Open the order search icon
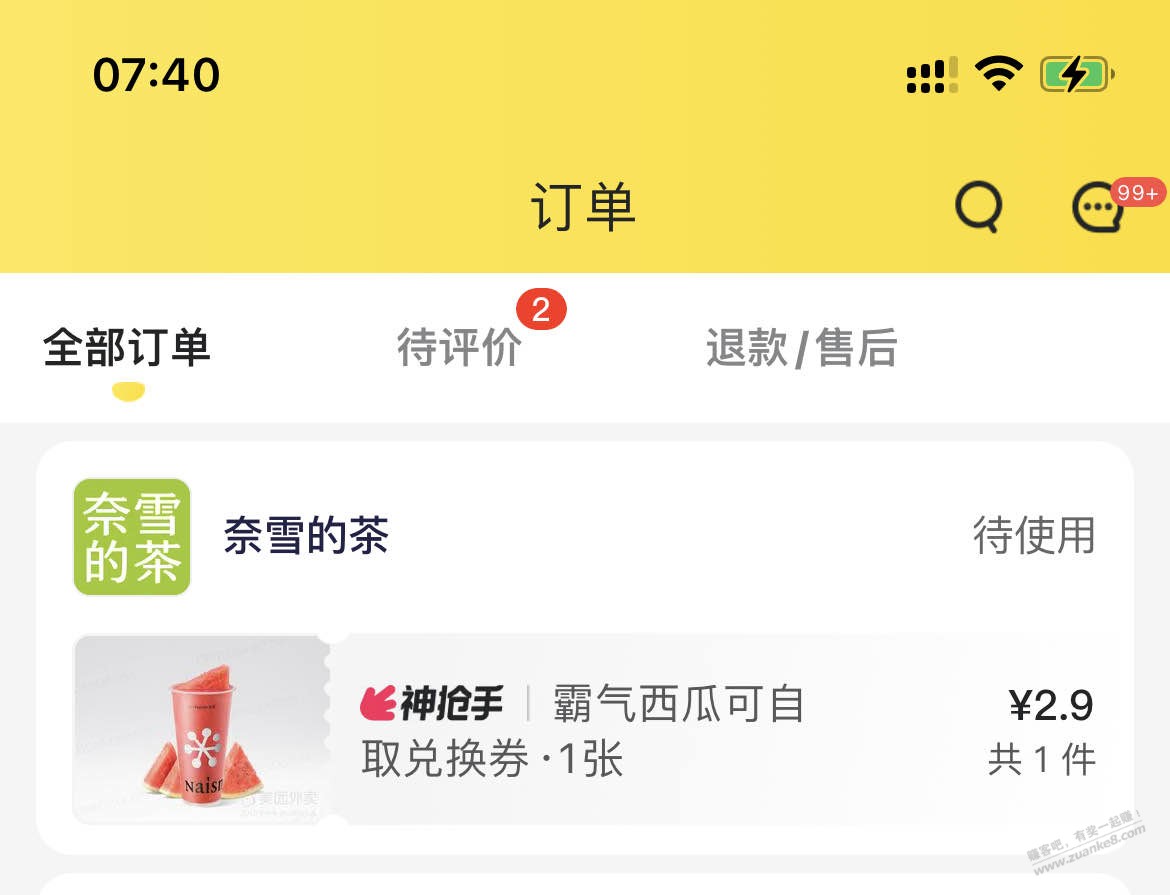This screenshot has height=895, width=1170. pyautogui.click(x=978, y=208)
